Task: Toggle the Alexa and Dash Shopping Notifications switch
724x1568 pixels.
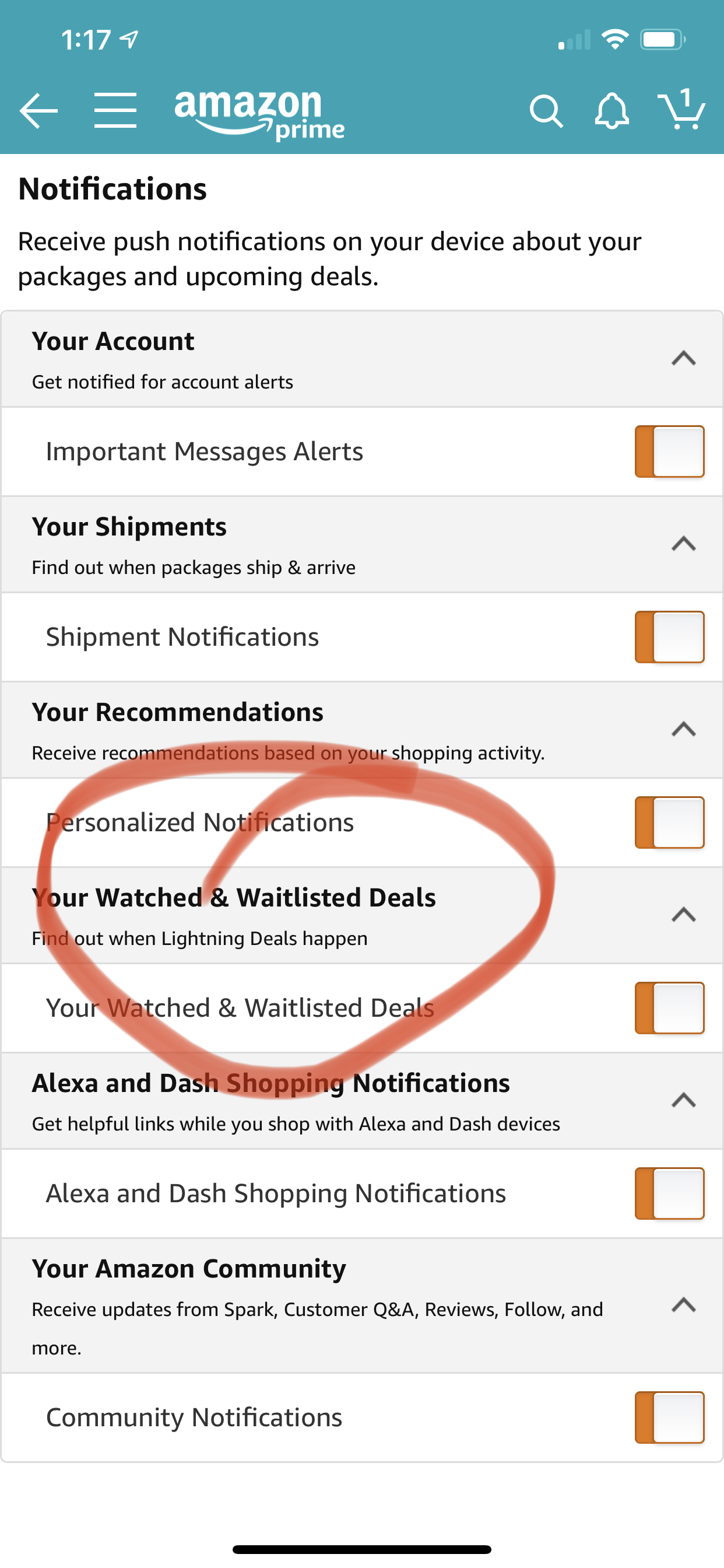Action: point(669,1194)
